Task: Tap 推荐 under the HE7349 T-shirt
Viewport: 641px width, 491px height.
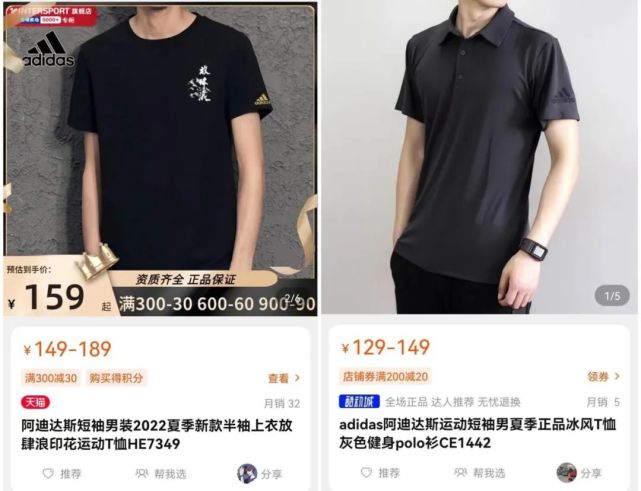Action: (62, 473)
